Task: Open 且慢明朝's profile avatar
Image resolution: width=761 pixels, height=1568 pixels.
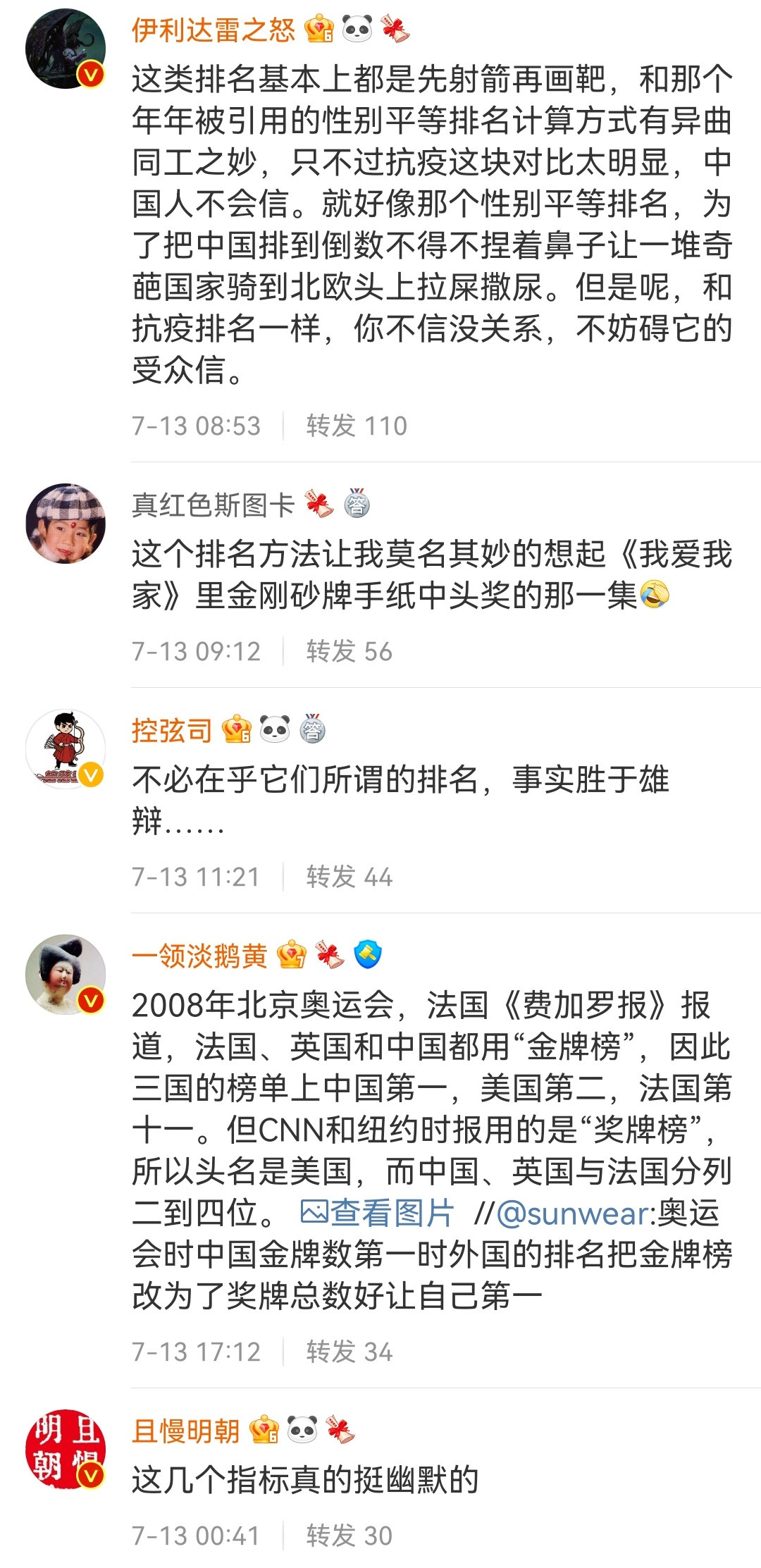Action: [66, 1448]
